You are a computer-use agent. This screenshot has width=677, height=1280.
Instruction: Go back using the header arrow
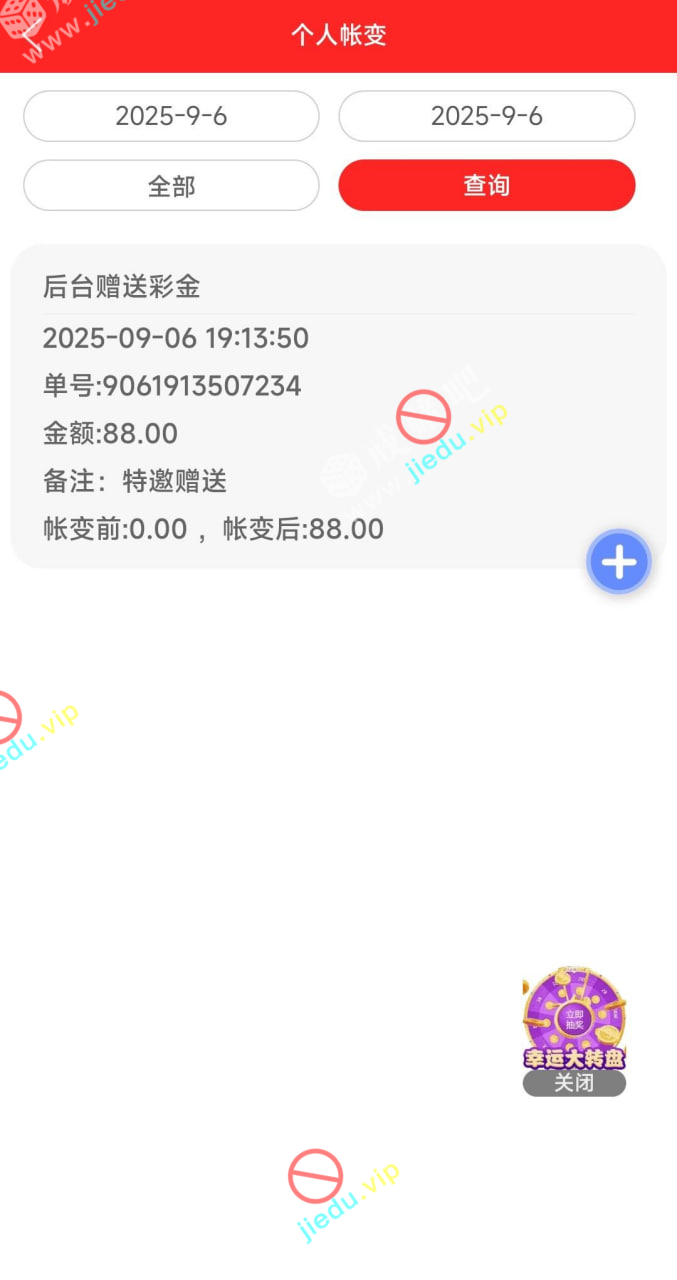(x=30, y=34)
